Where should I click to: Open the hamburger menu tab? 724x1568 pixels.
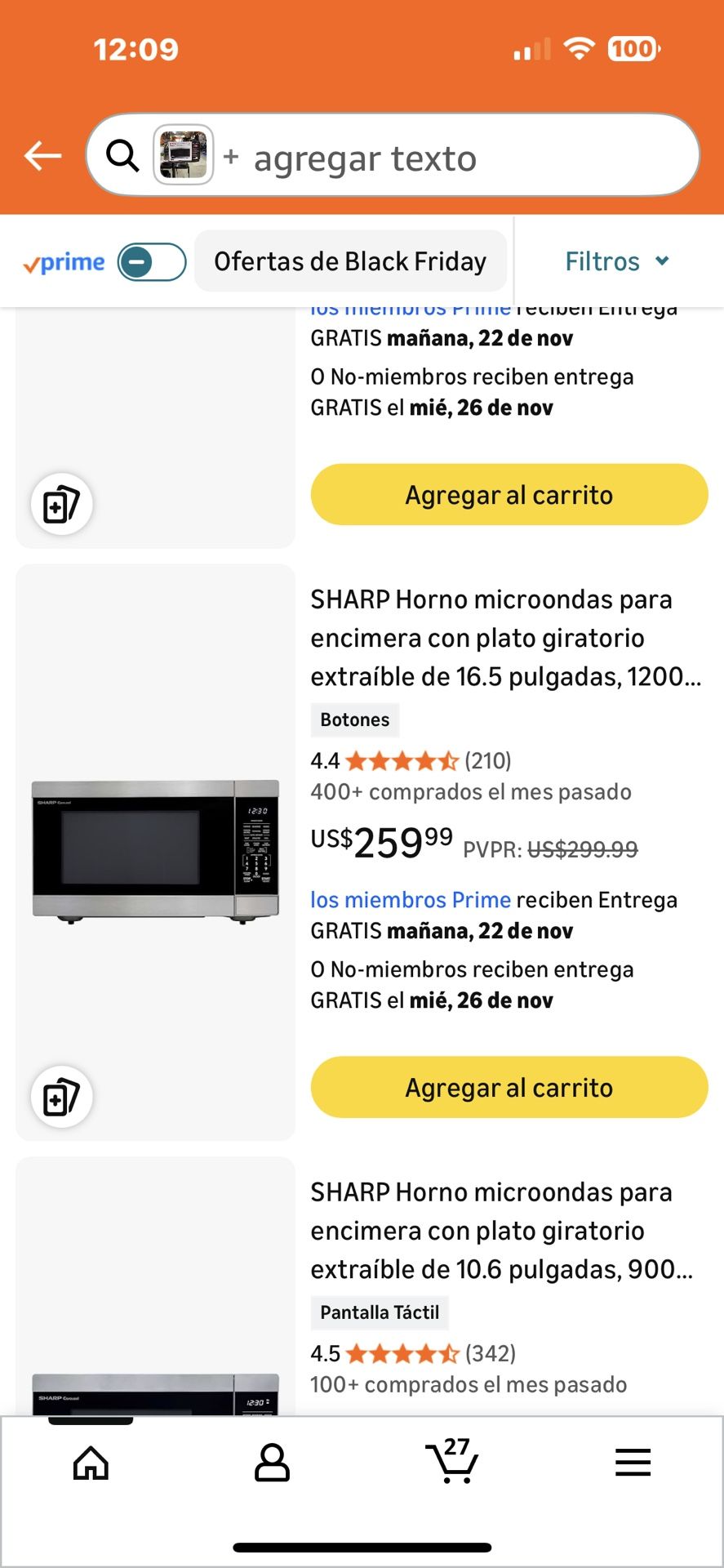tap(633, 1463)
